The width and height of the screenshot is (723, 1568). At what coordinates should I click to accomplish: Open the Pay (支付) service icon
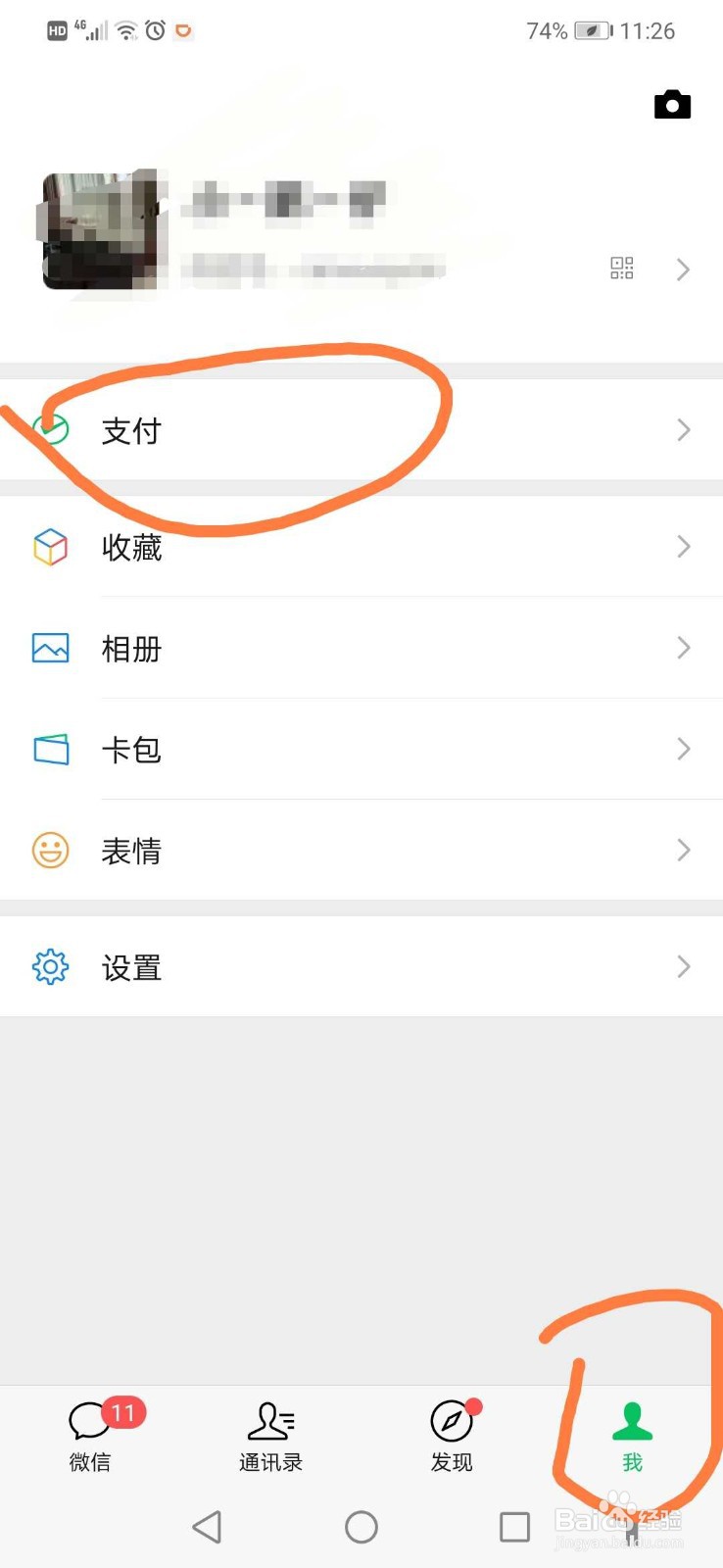coord(51,430)
